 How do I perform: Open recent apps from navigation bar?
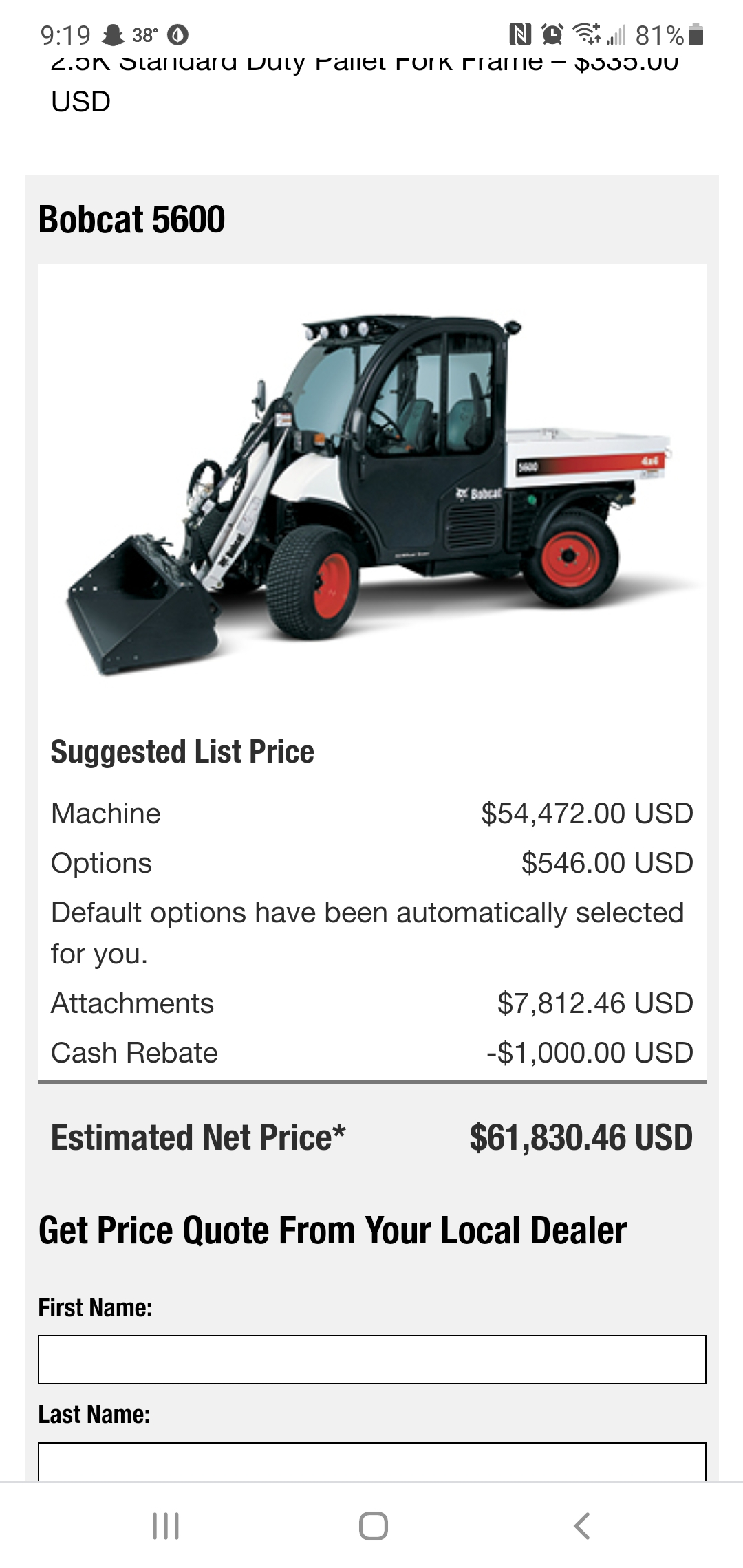point(166,1525)
